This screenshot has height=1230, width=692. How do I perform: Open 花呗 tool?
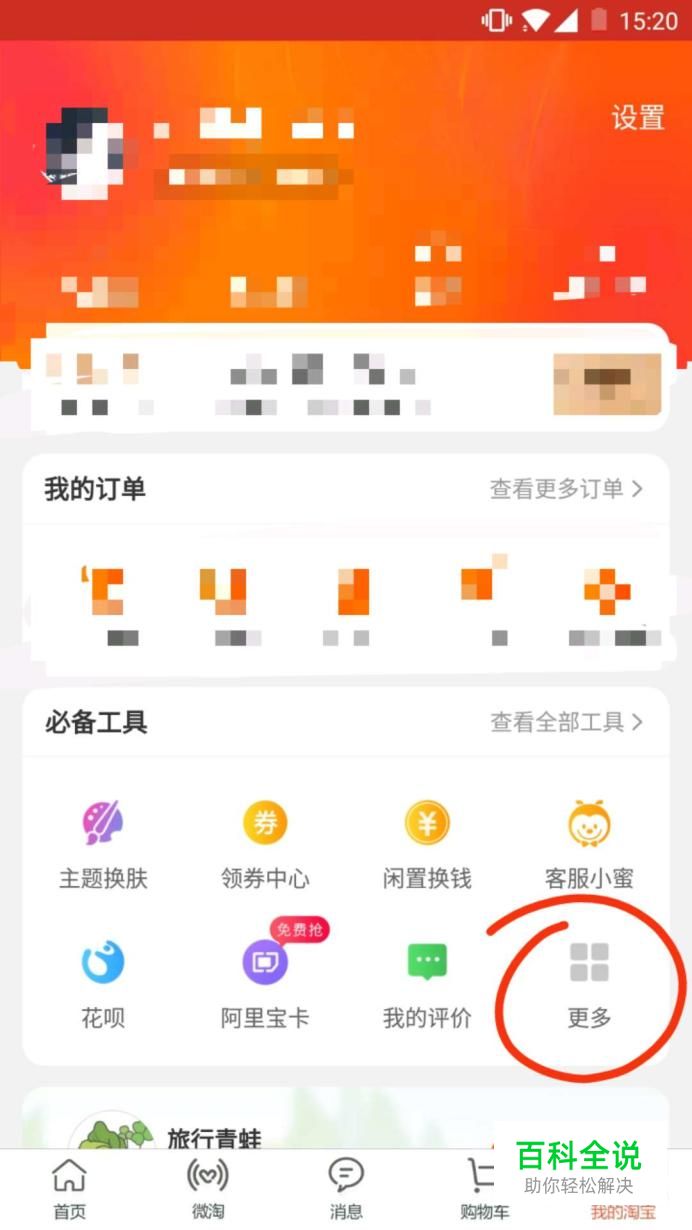103,983
